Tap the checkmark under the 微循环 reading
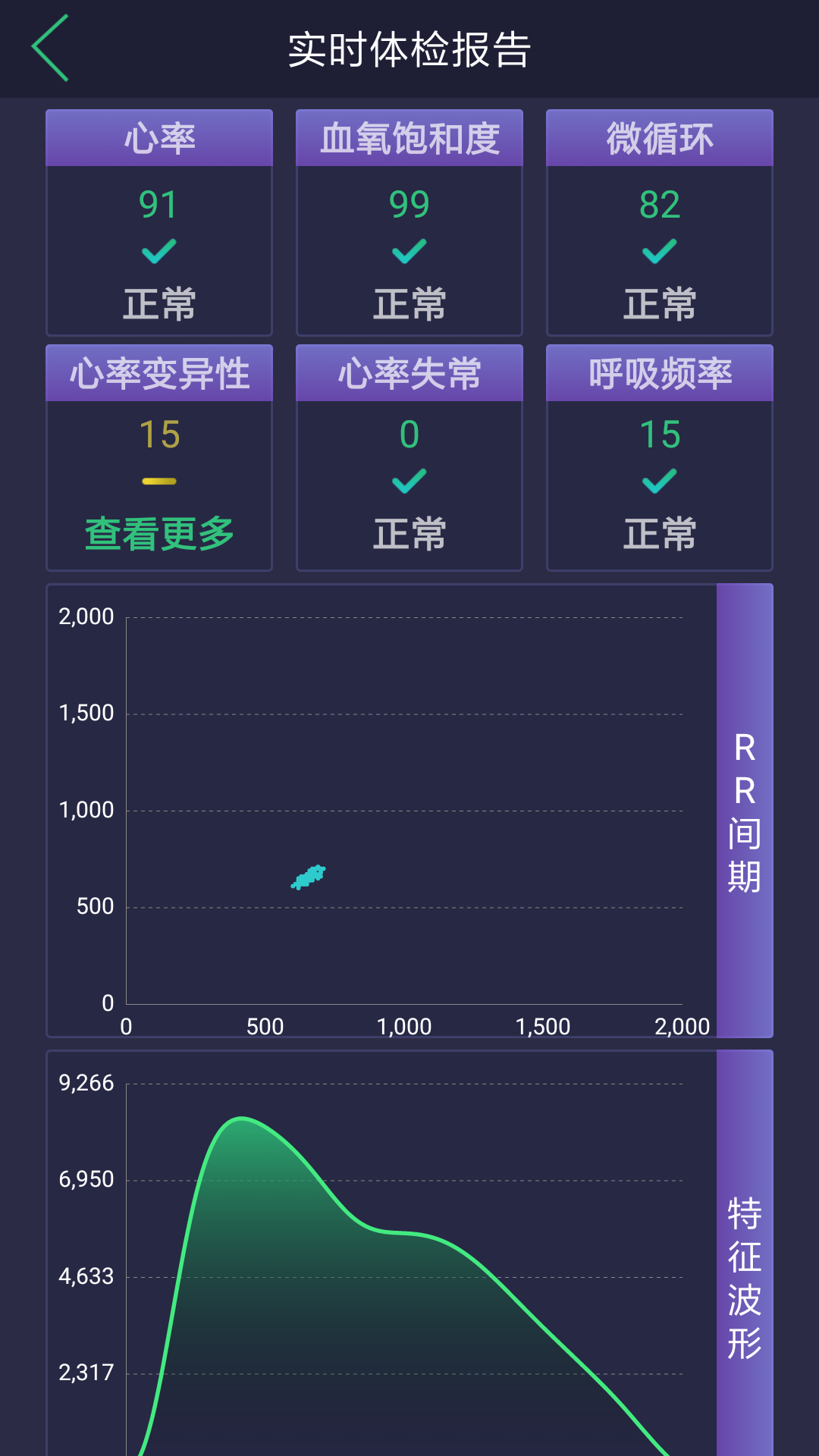 pyautogui.click(x=659, y=253)
